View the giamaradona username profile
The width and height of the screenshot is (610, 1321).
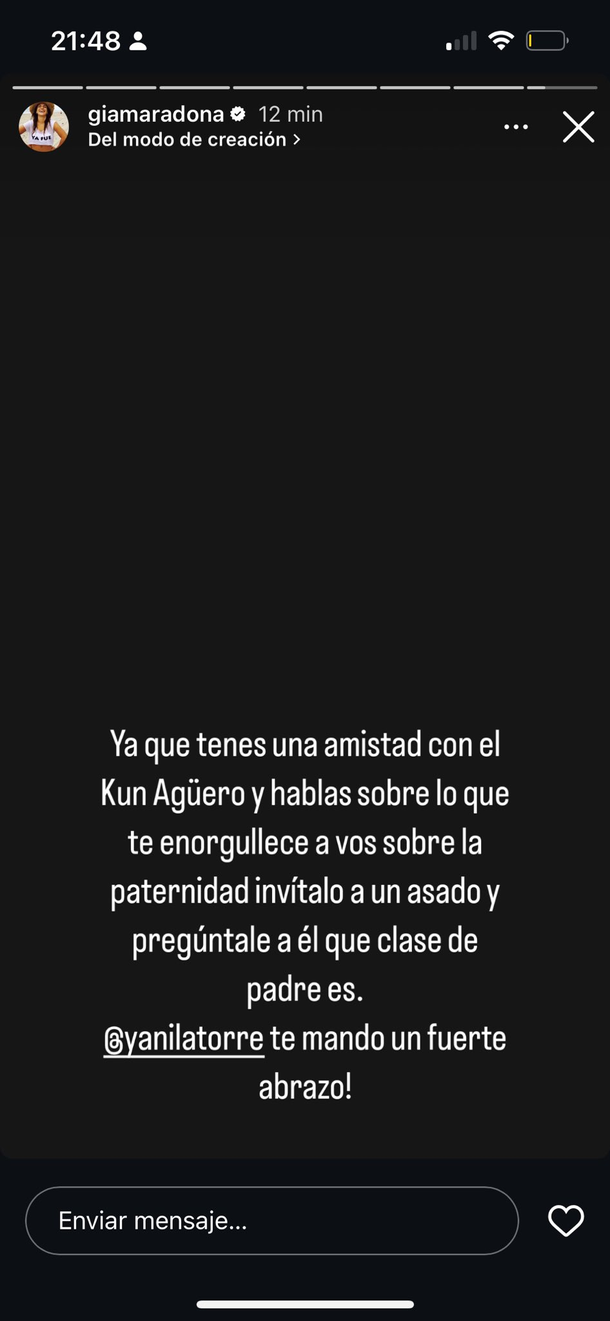coord(156,114)
